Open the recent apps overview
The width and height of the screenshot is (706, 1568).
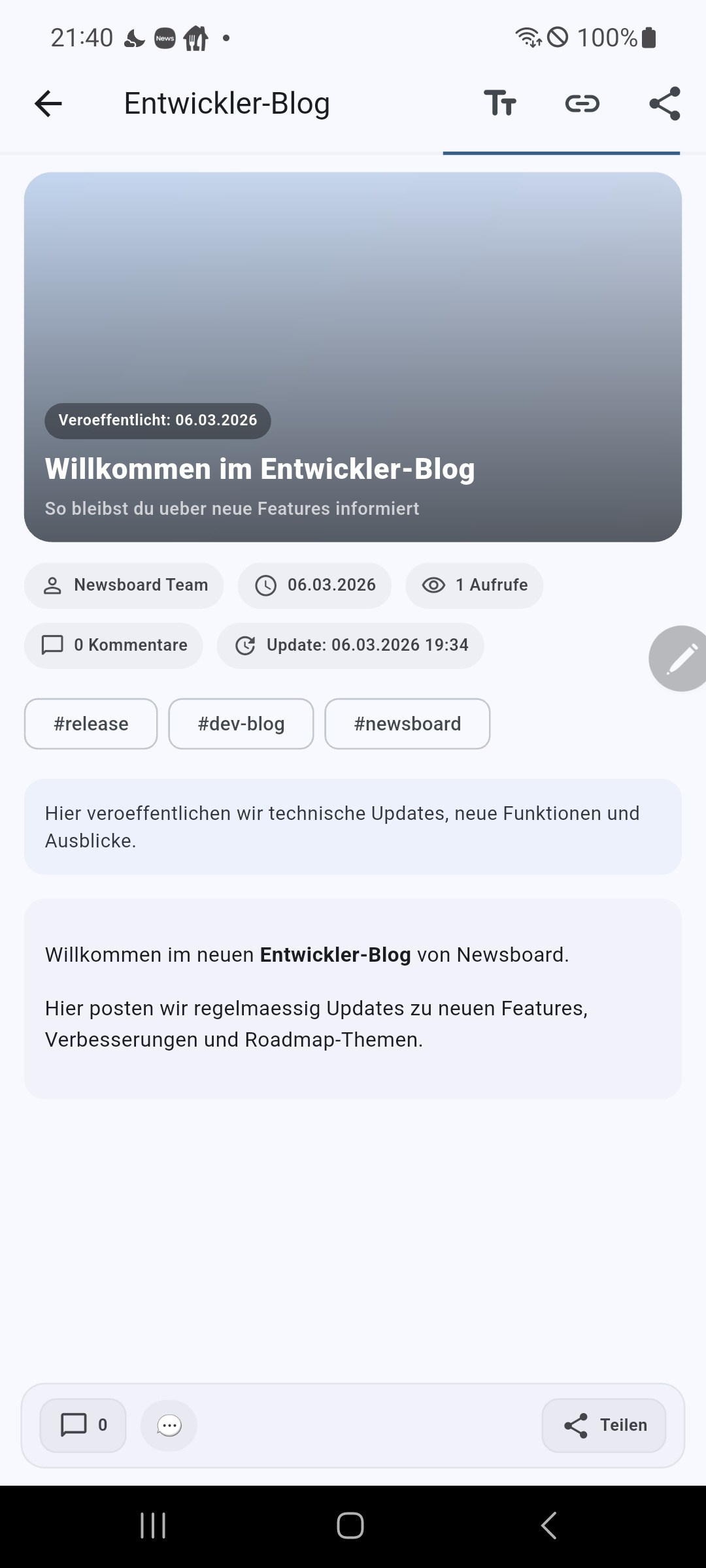click(x=153, y=1526)
